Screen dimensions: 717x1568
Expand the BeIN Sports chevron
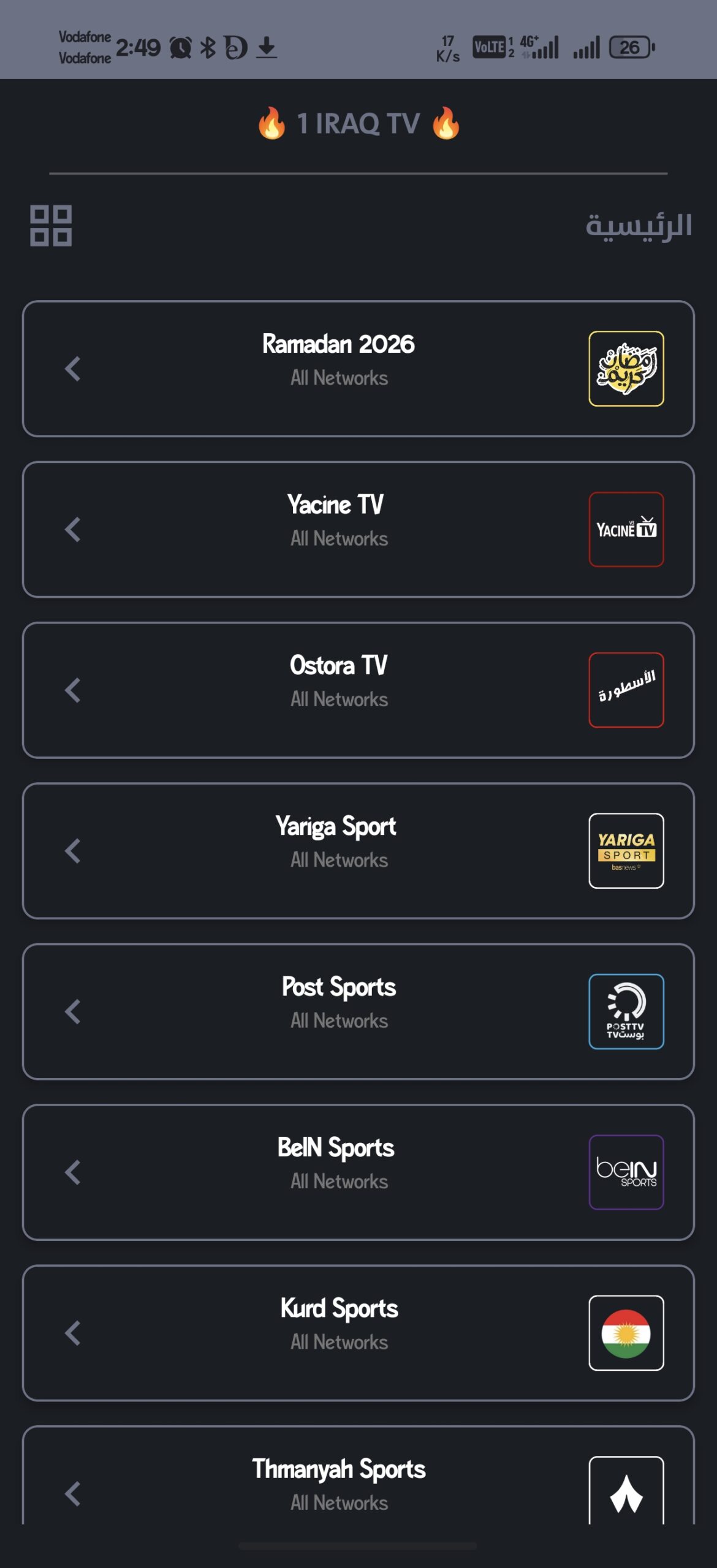click(x=72, y=1172)
